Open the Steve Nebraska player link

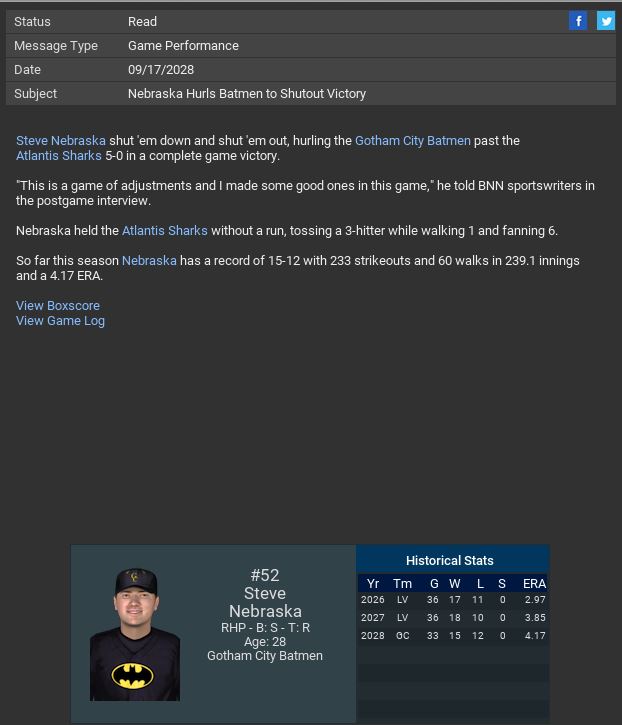pyautogui.click(x=61, y=141)
